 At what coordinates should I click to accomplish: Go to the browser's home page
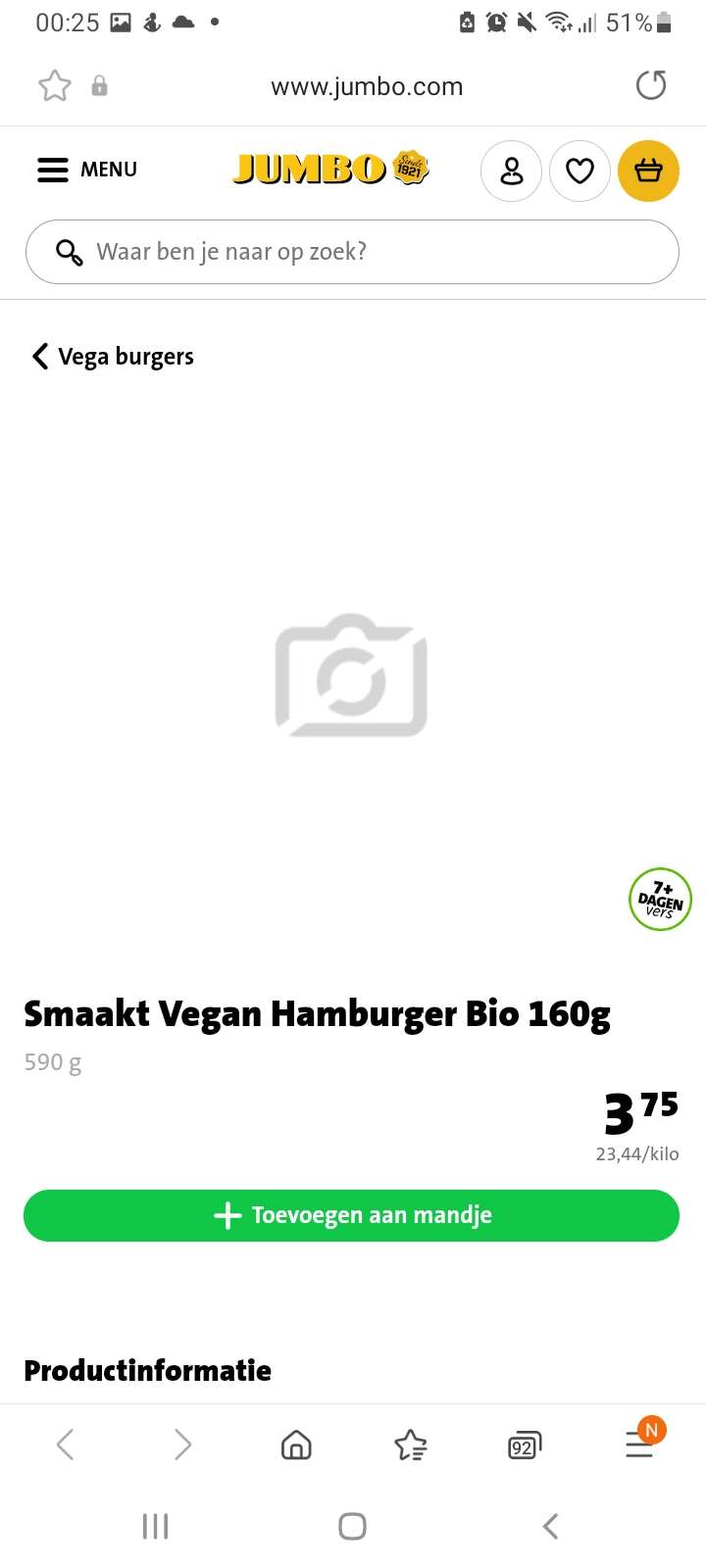(296, 1445)
